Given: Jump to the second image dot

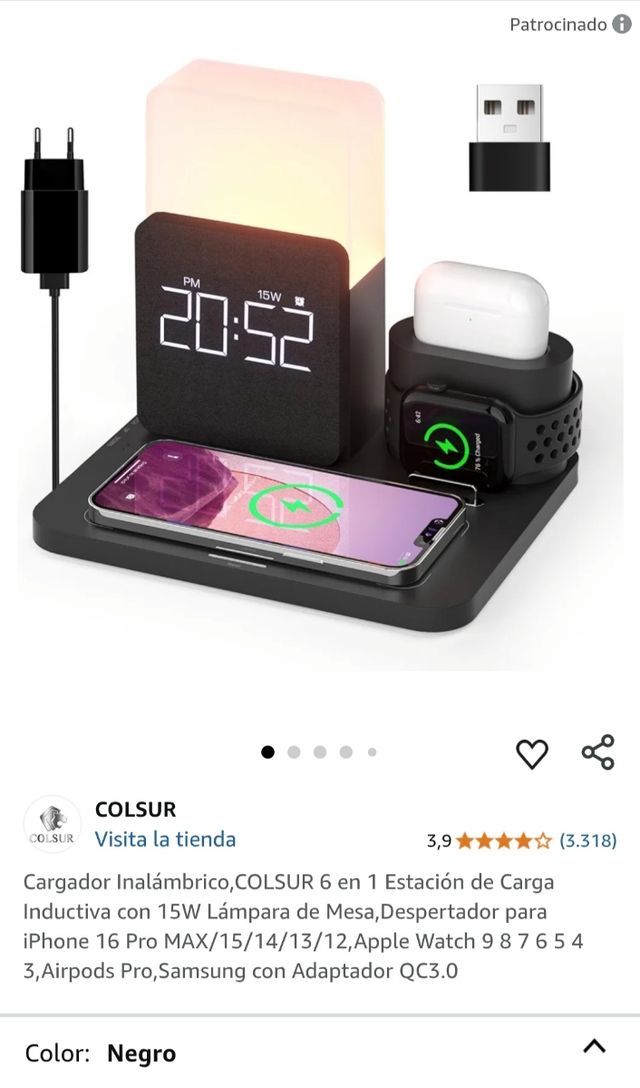Looking at the screenshot, I should pos(294,752).
